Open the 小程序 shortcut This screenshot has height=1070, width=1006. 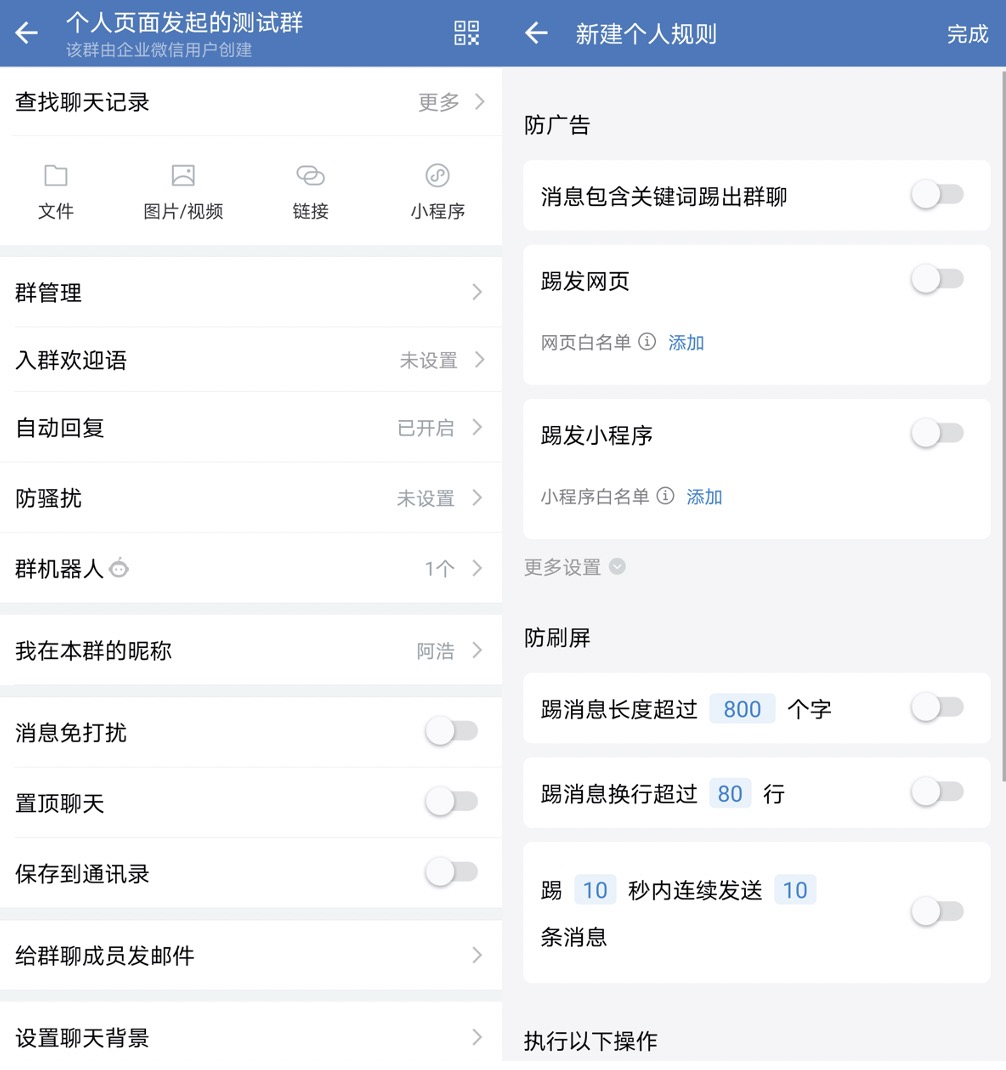437,192
